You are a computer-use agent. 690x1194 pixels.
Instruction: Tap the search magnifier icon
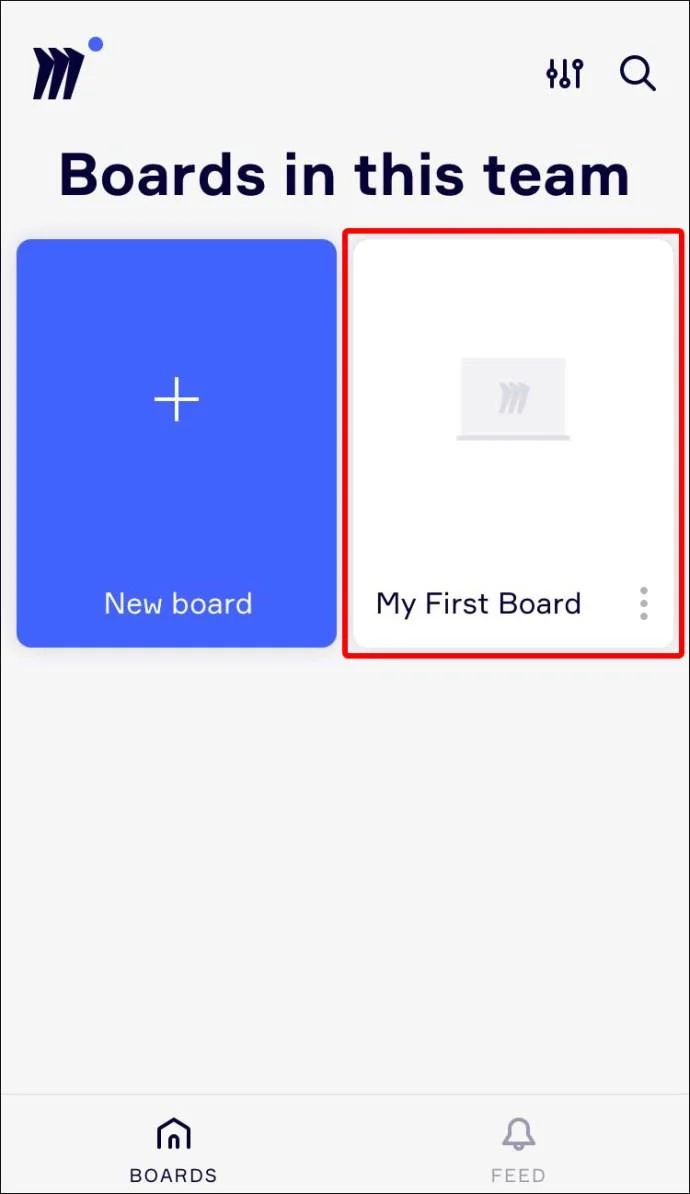pos(637,74)
